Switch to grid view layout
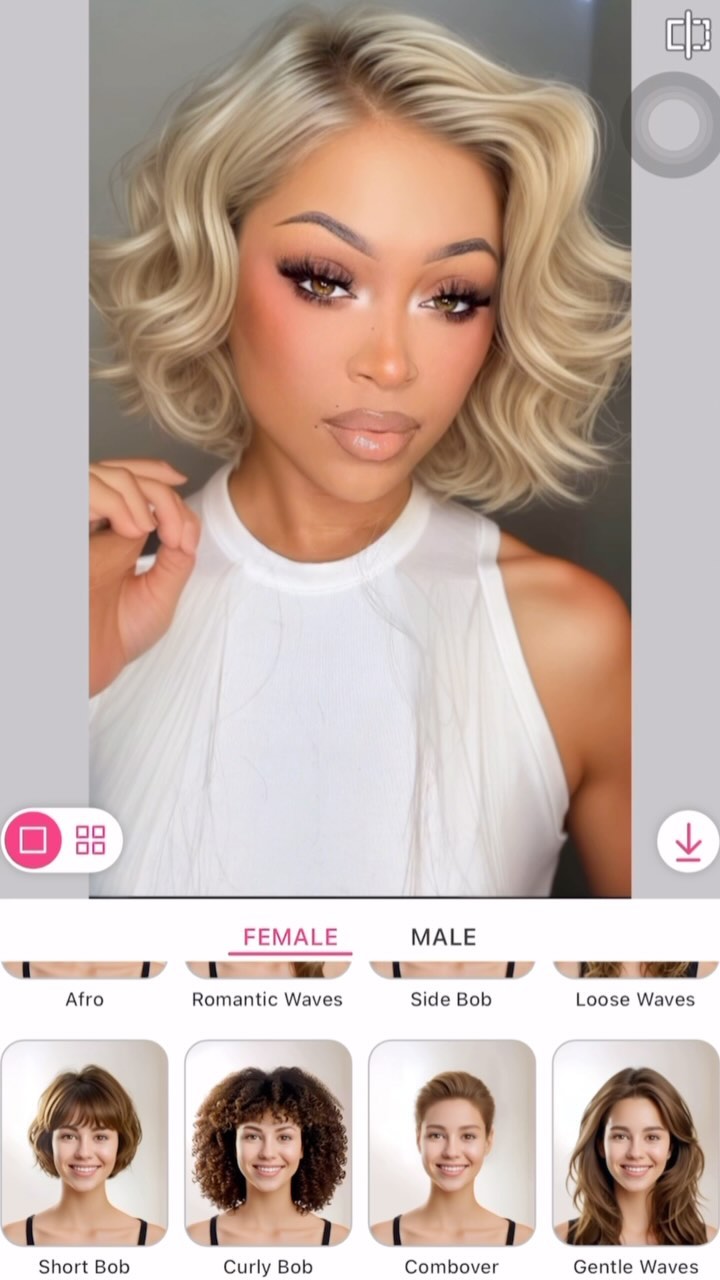720x1280 pixels. (90, 840)
